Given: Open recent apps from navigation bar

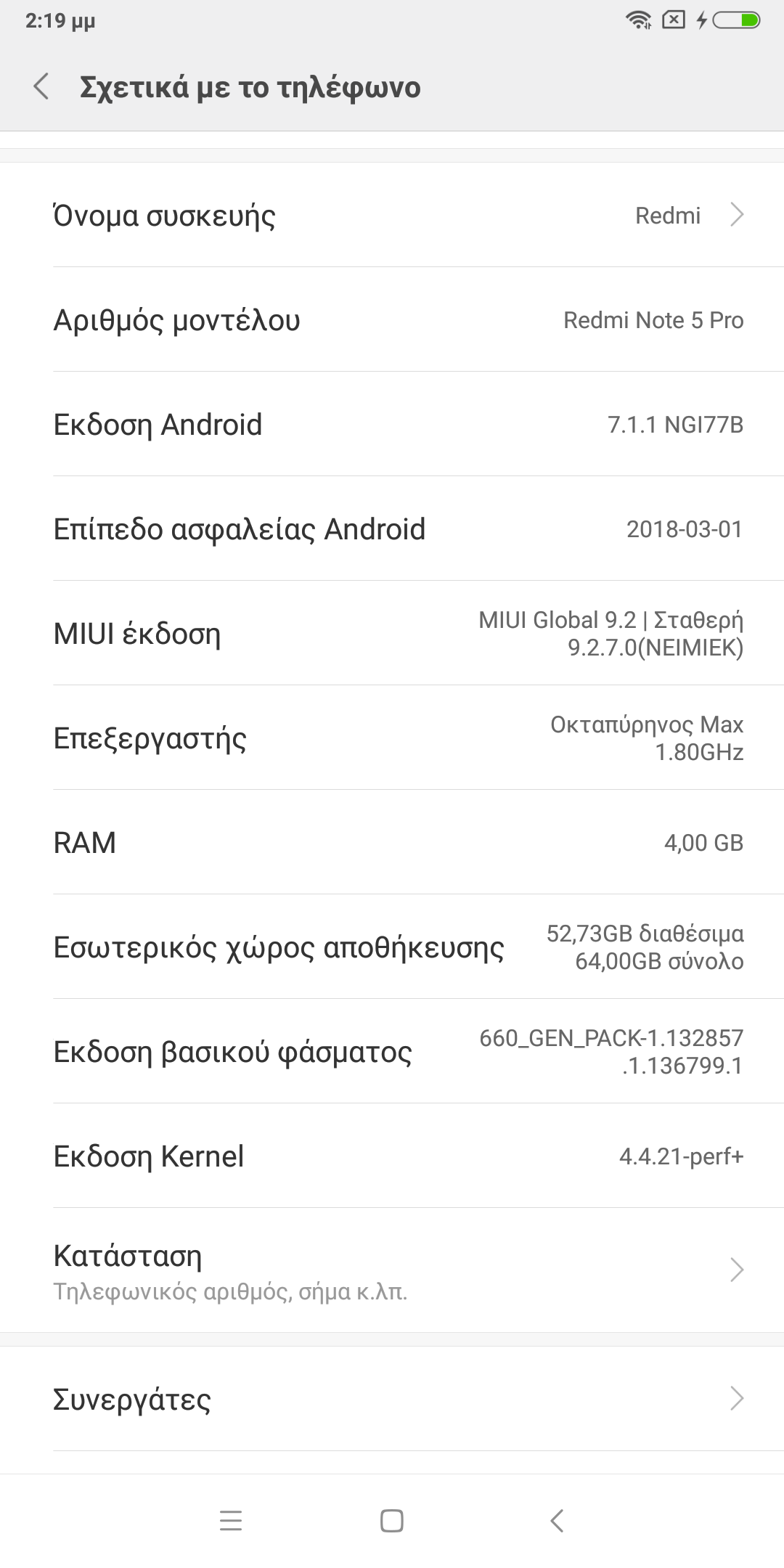Looking at the screenshot, I should pyautogui.click(x=231, y=1520).
